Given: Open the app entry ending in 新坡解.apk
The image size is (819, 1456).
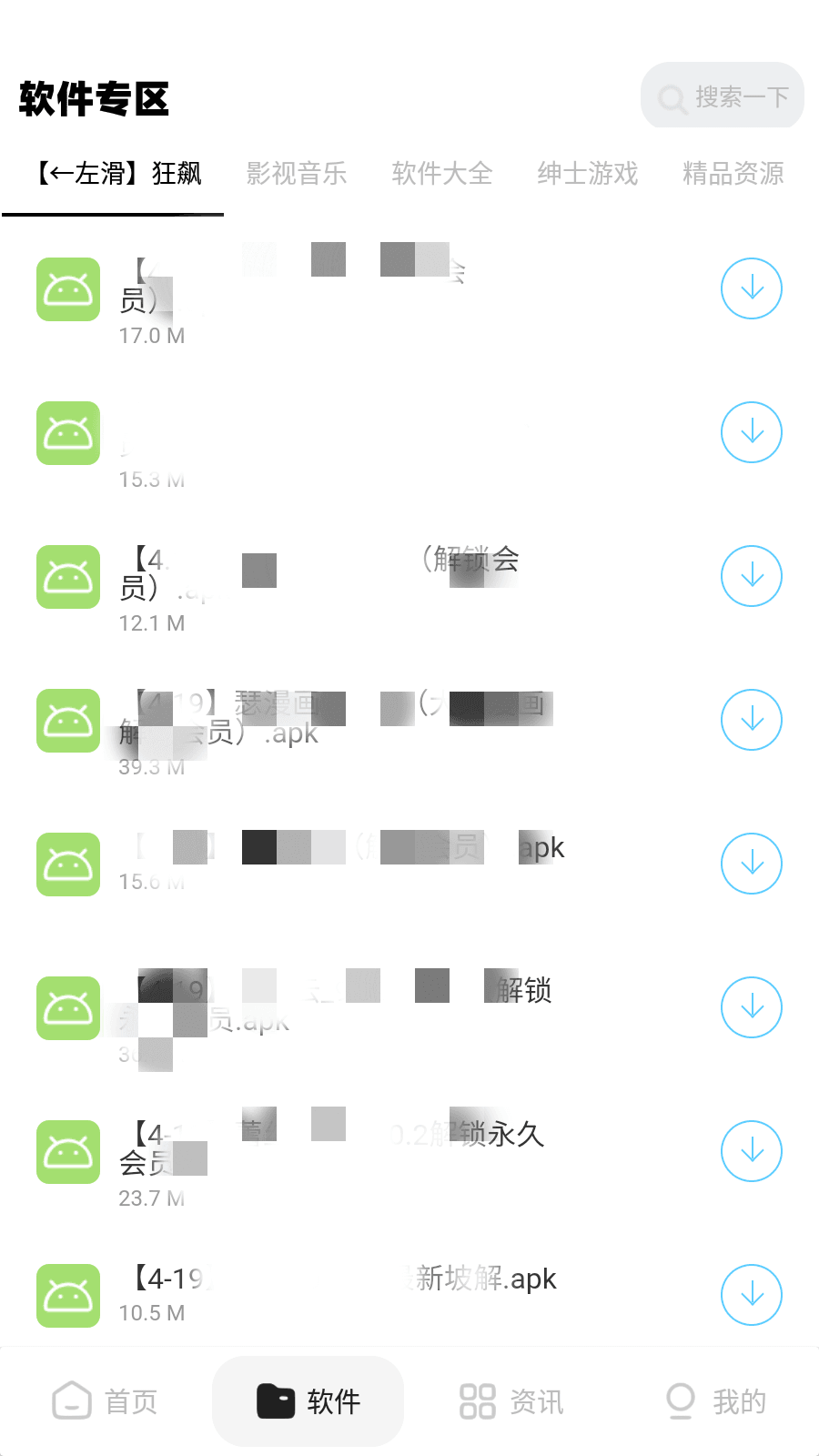Looking at the screenshot, I should (364, 1279).
